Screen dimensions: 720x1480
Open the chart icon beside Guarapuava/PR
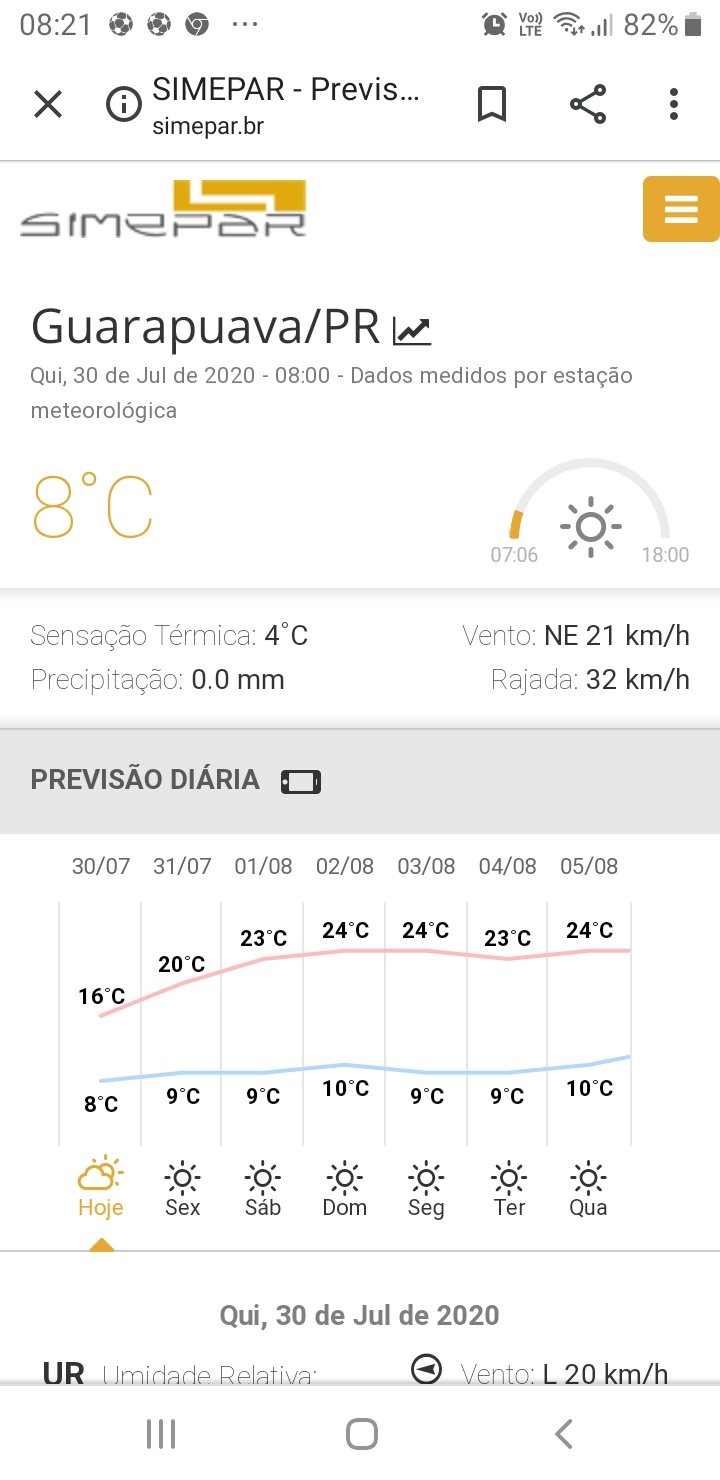pyautogui.click(x=412, y=330)
